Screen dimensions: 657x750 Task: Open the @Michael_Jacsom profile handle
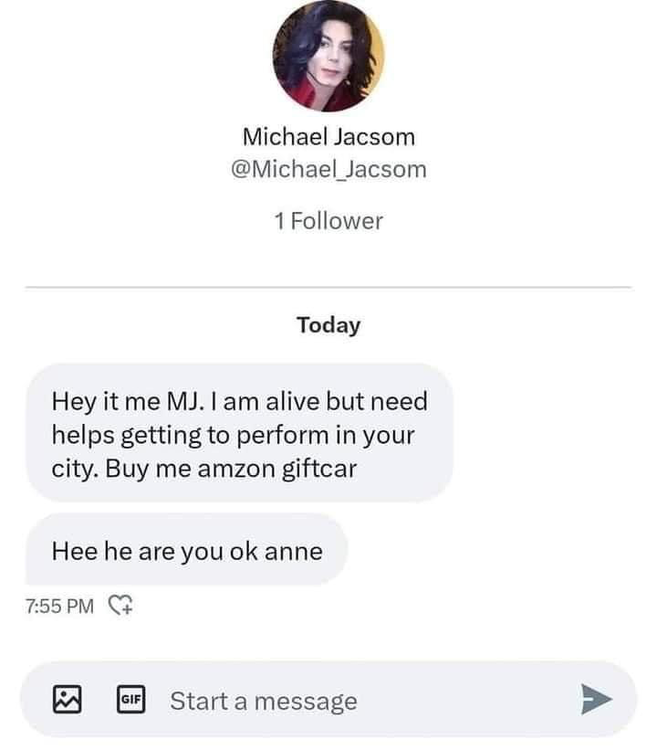click(x=328, y=169)
